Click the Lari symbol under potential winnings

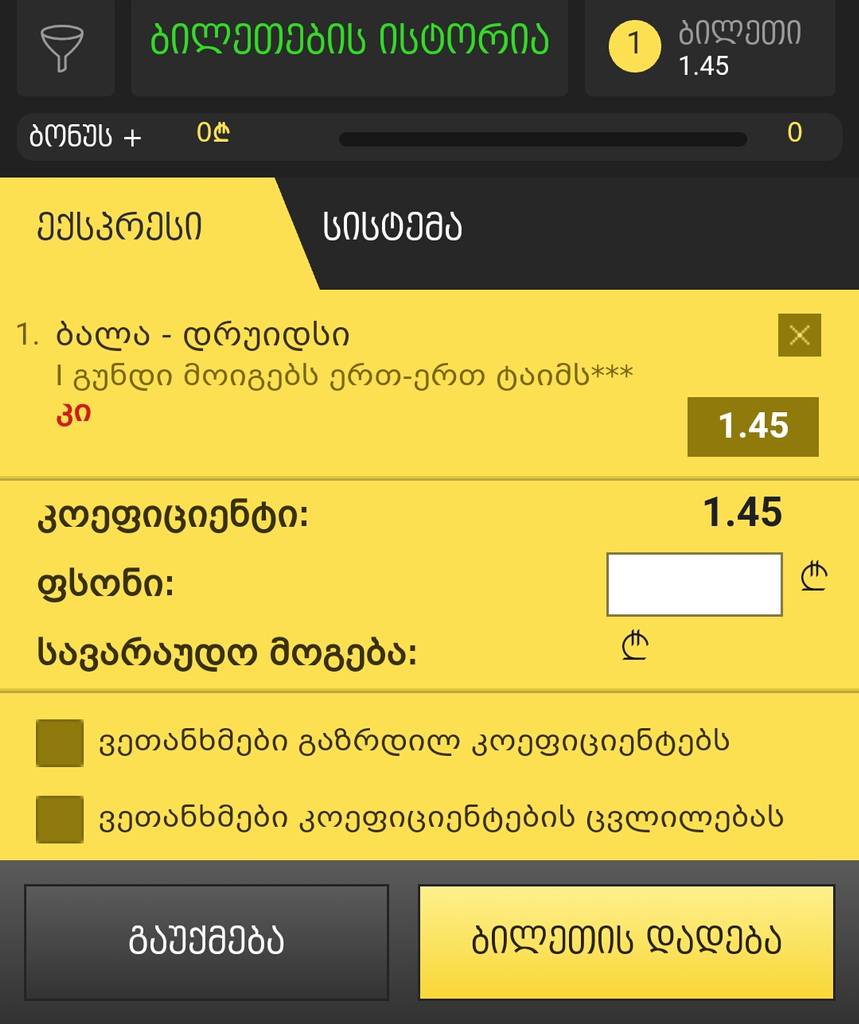(637, 644)
